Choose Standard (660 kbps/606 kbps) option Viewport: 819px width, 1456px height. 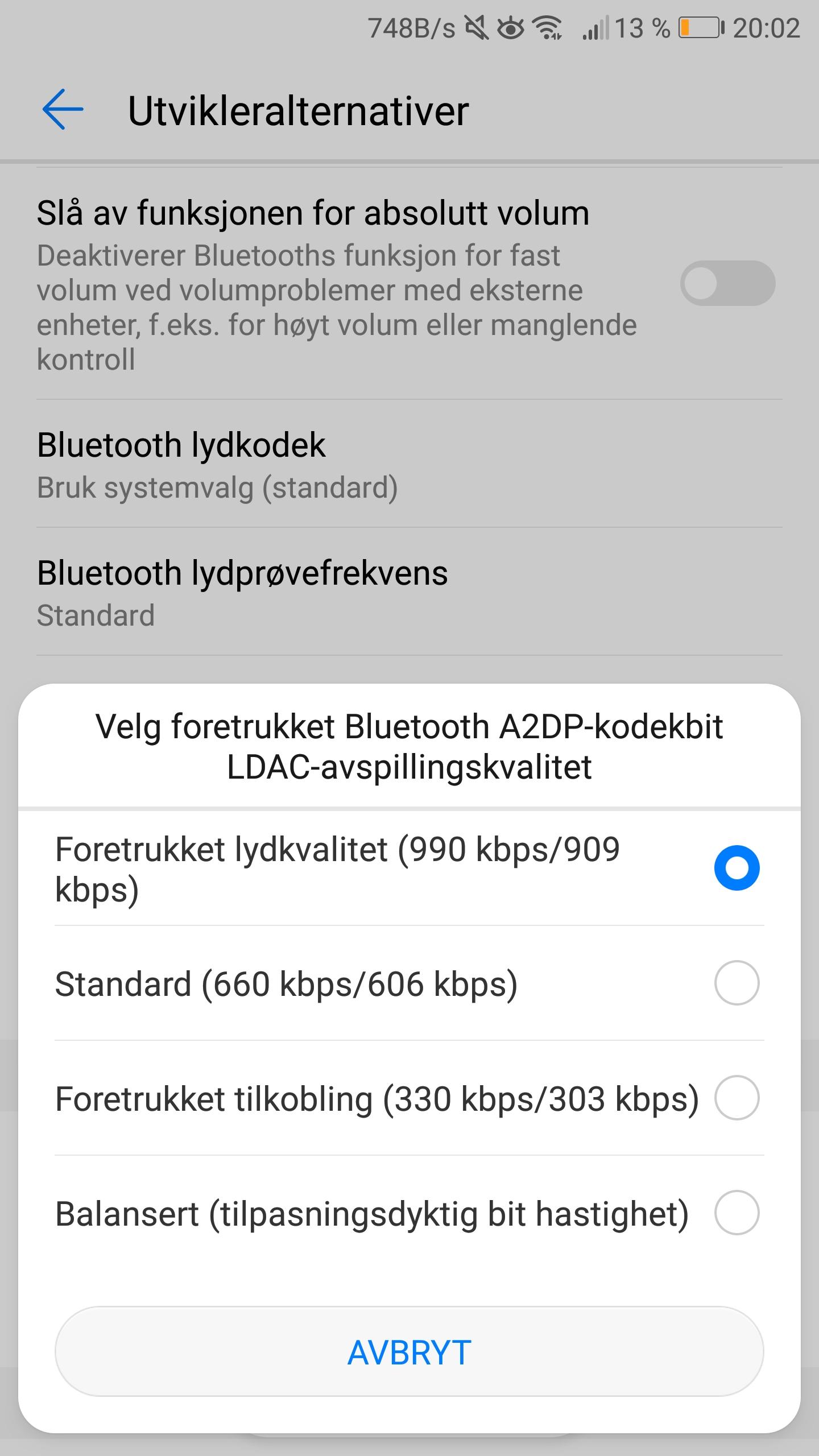(409, 983)
